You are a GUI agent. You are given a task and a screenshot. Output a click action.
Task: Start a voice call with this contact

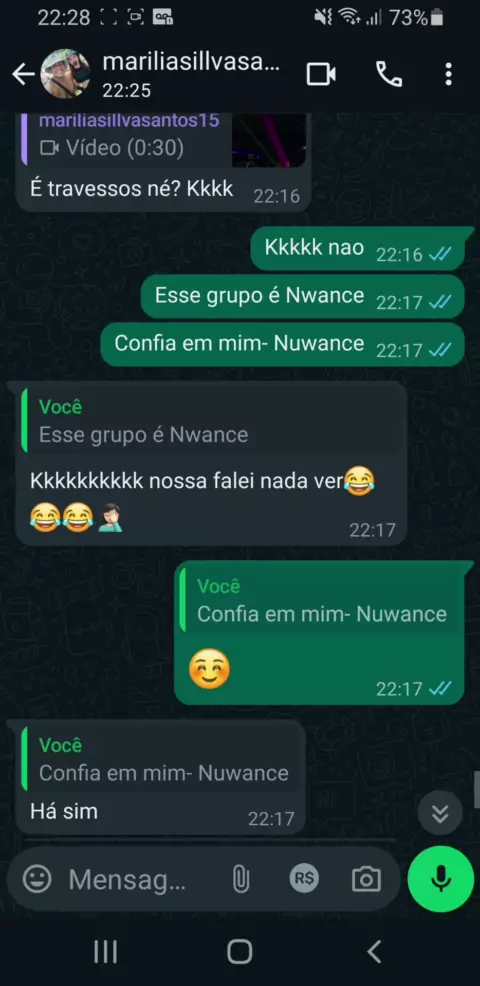point(389,75)
